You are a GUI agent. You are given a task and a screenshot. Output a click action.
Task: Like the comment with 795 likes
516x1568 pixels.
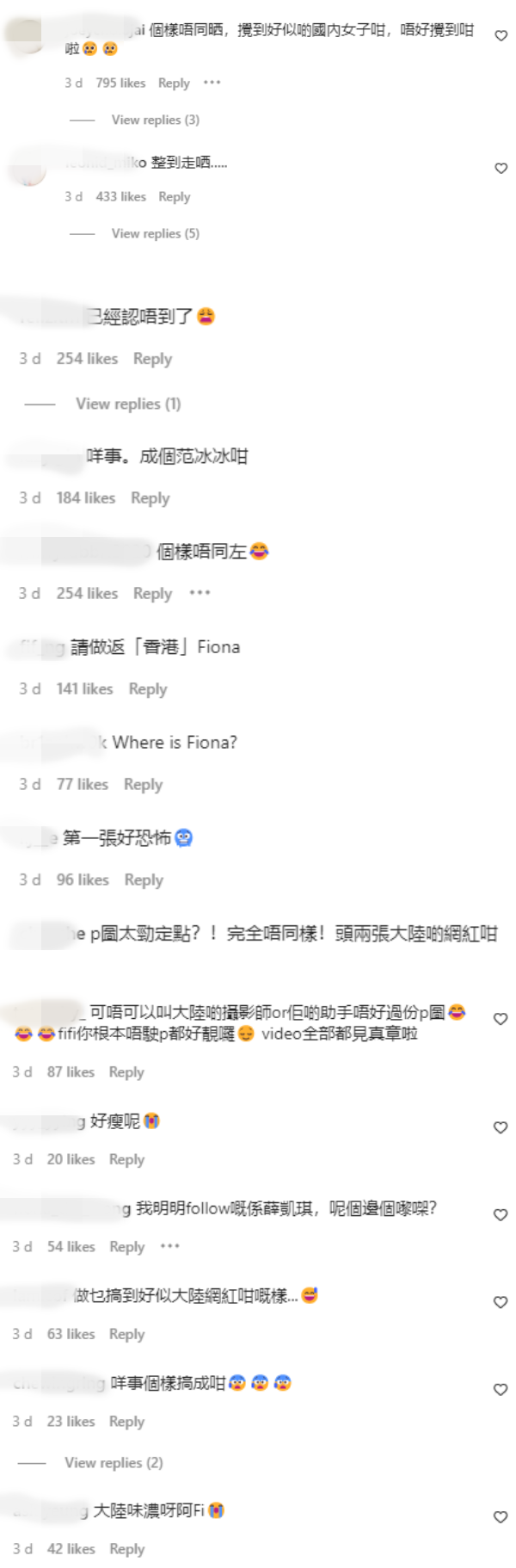coord(501,35)
